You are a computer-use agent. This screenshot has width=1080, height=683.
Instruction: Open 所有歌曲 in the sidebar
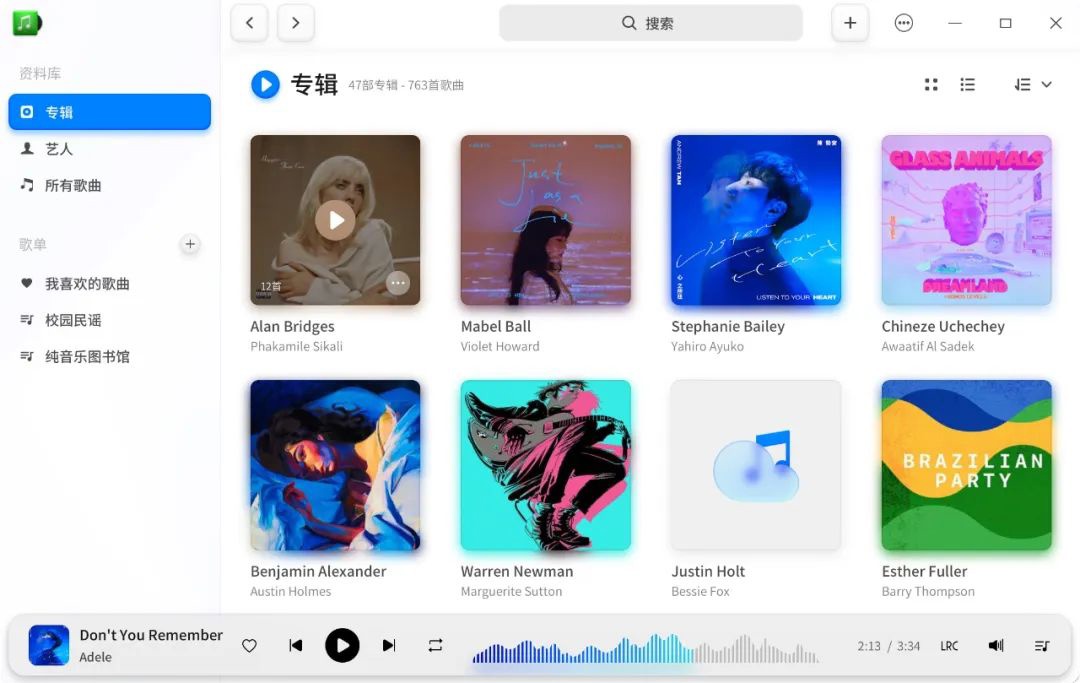tap(72, 185)
